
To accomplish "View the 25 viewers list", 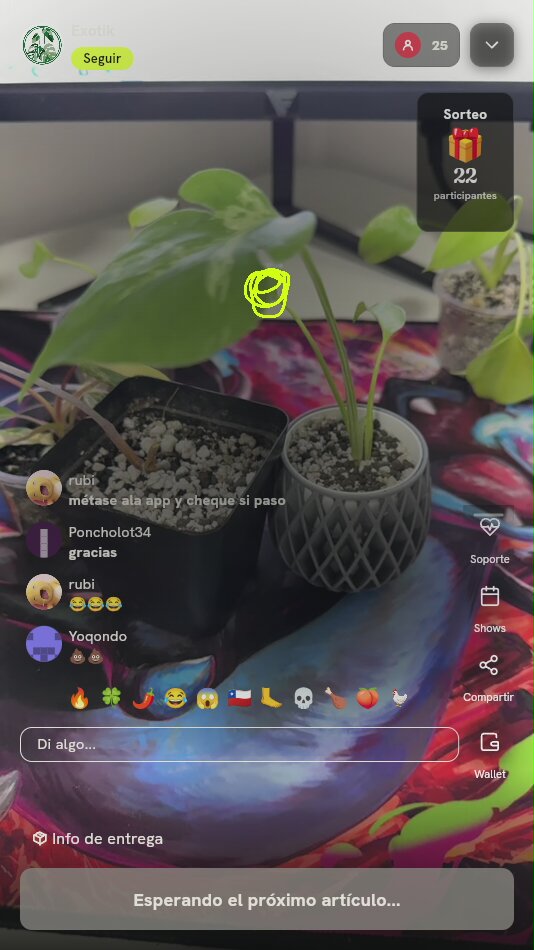I will coord(421,45).
